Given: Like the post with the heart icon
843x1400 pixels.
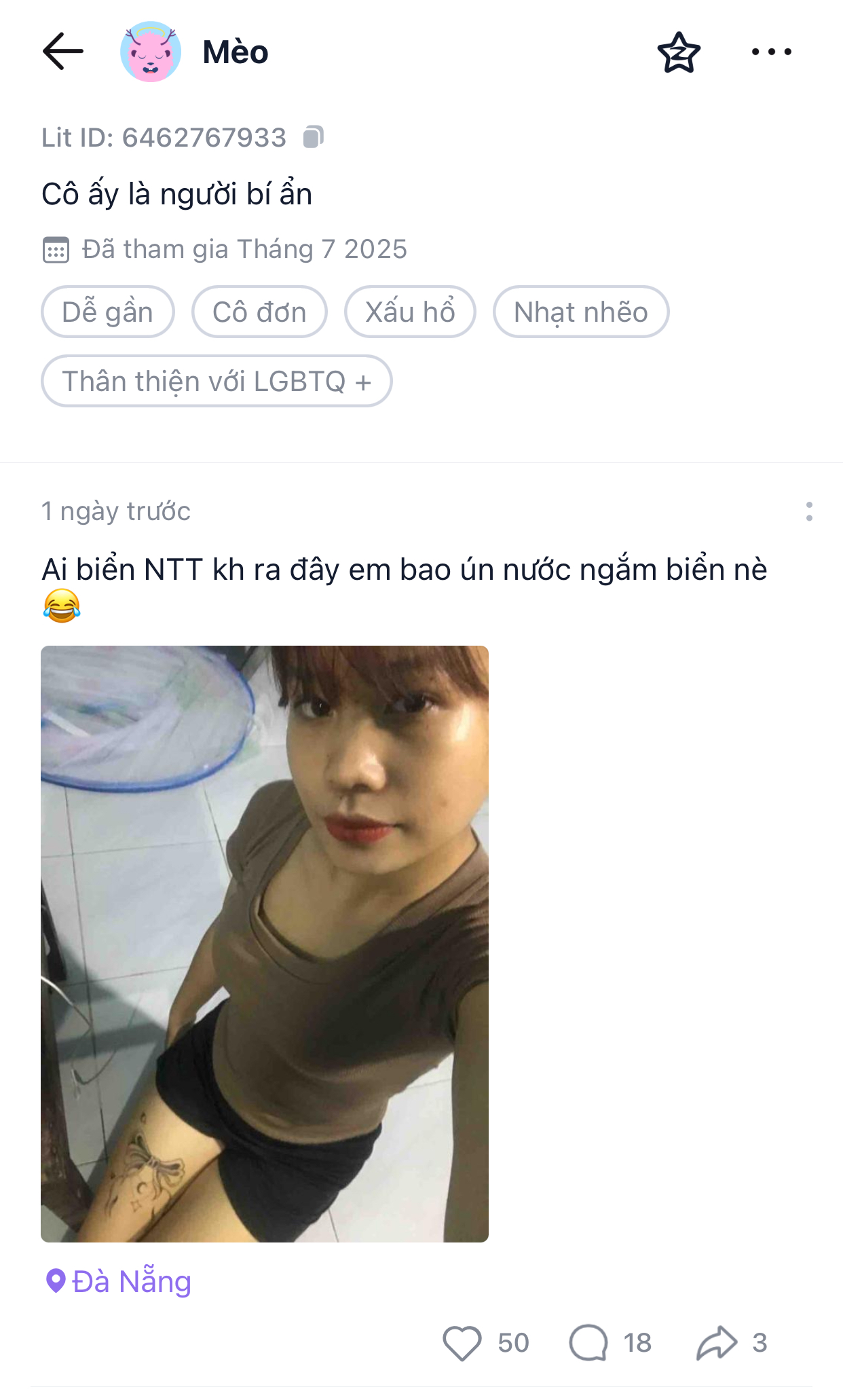Looking at the screenshot, I should coord(462,1342).
